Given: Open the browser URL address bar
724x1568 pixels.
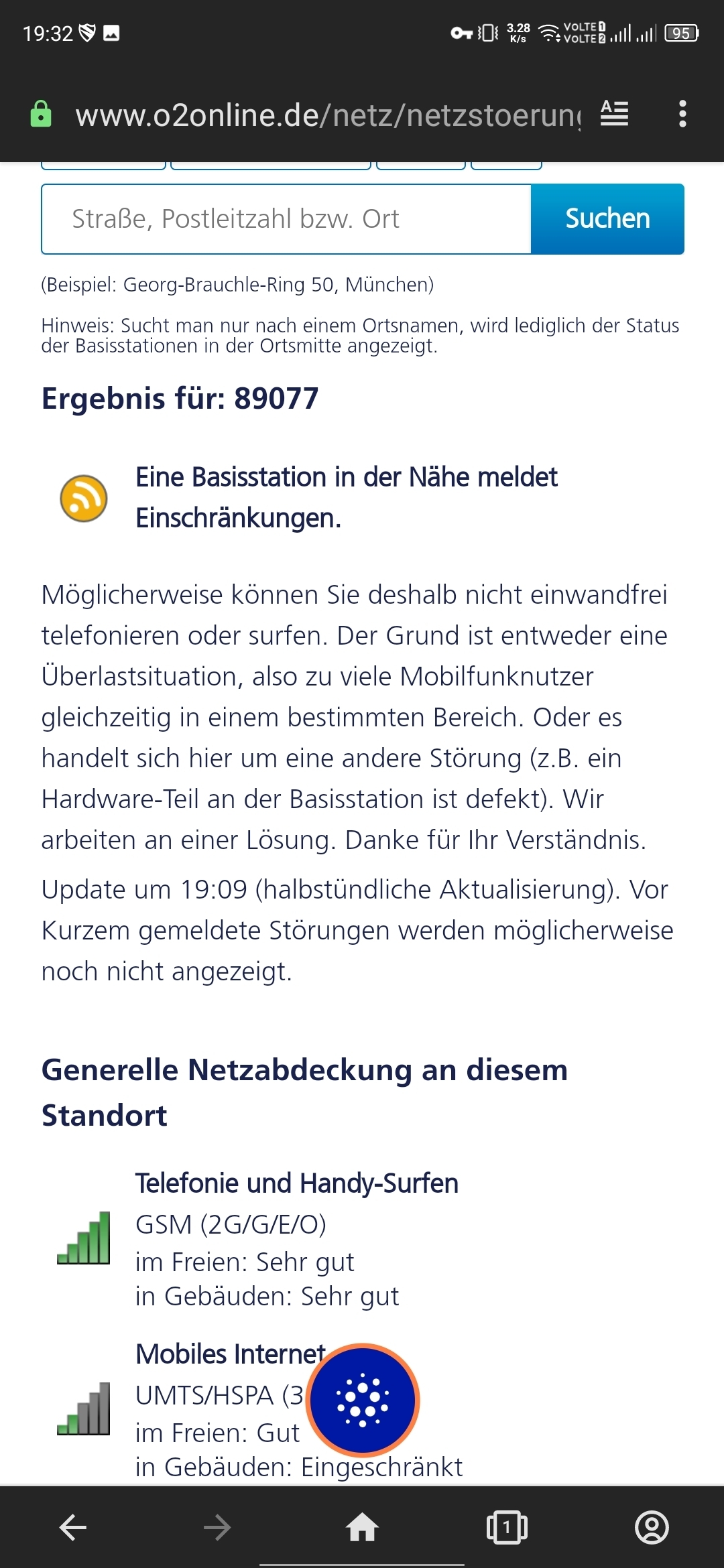Looking at the screenshot, I should pyautogui.click(x=327, y=115).
